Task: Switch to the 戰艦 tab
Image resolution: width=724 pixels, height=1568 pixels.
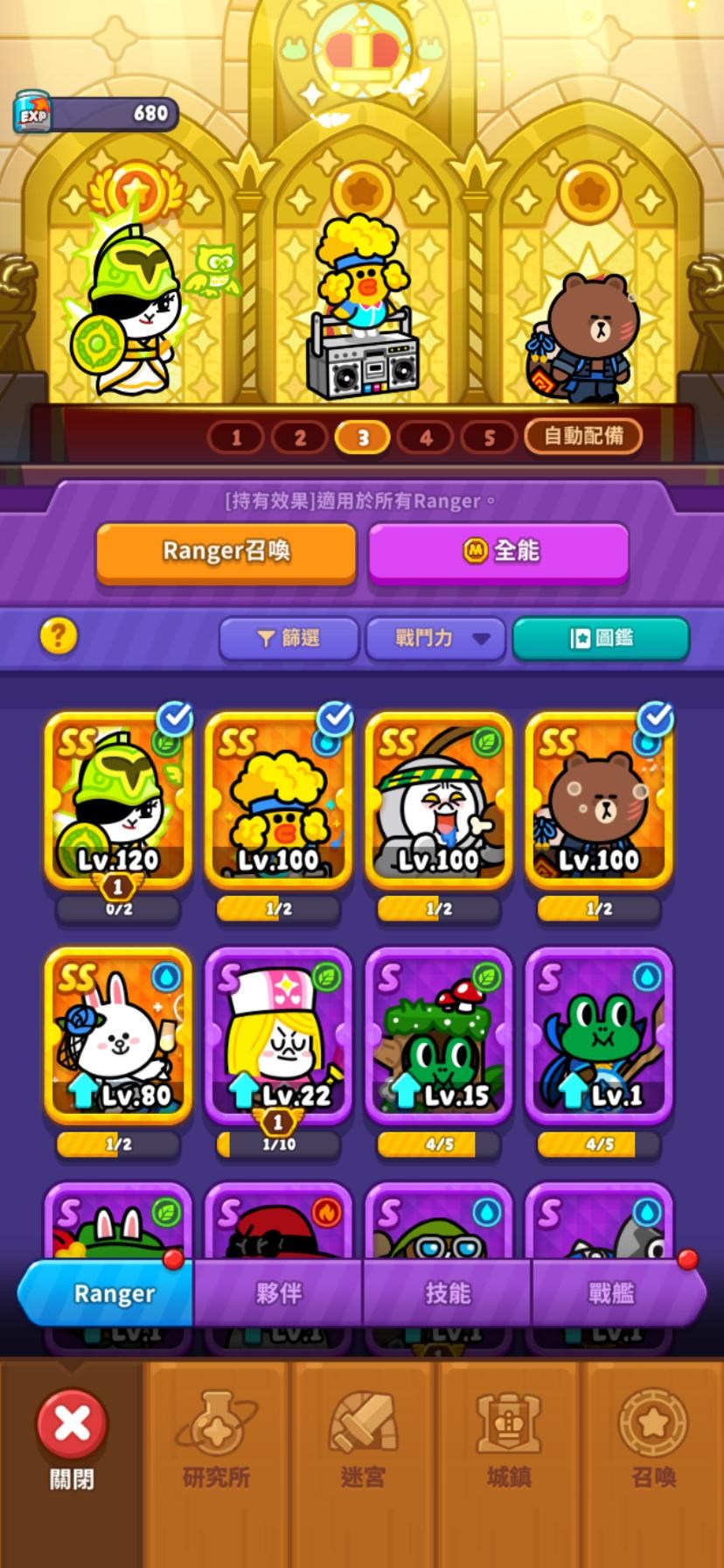Action: point(611,1293)
